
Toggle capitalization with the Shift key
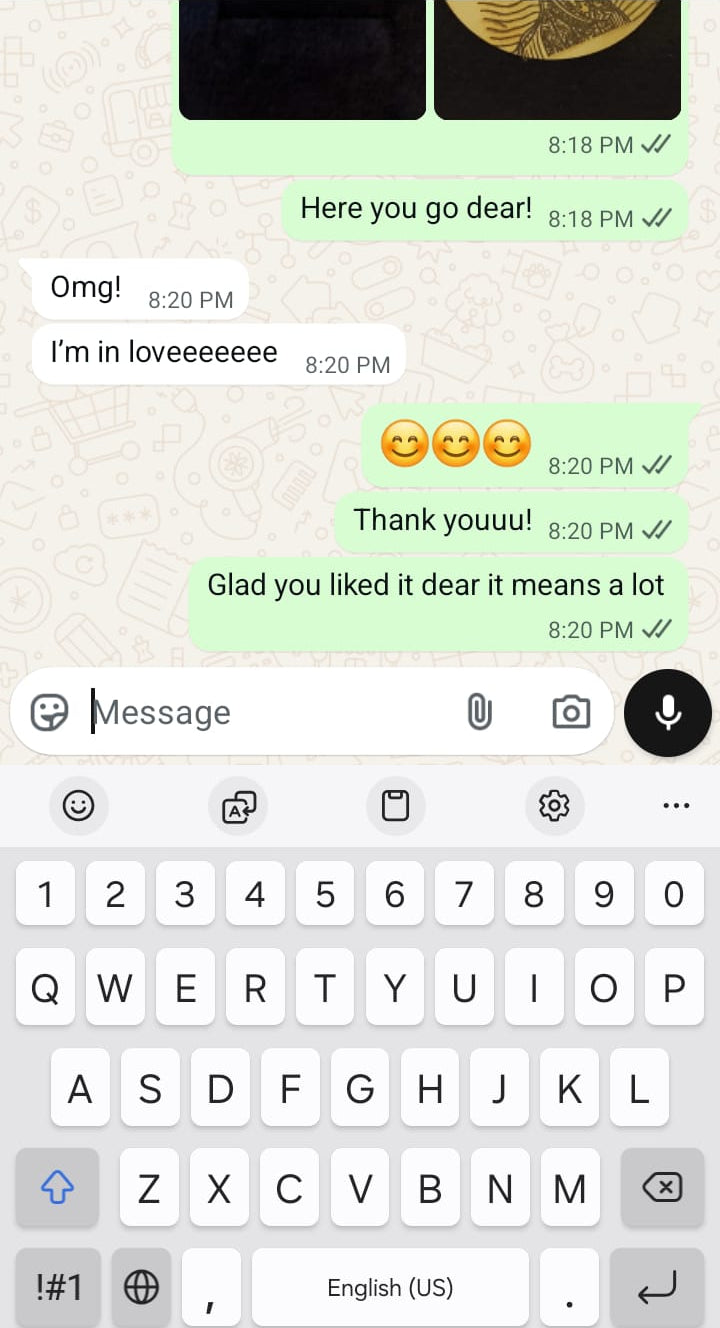(57, 1188)
